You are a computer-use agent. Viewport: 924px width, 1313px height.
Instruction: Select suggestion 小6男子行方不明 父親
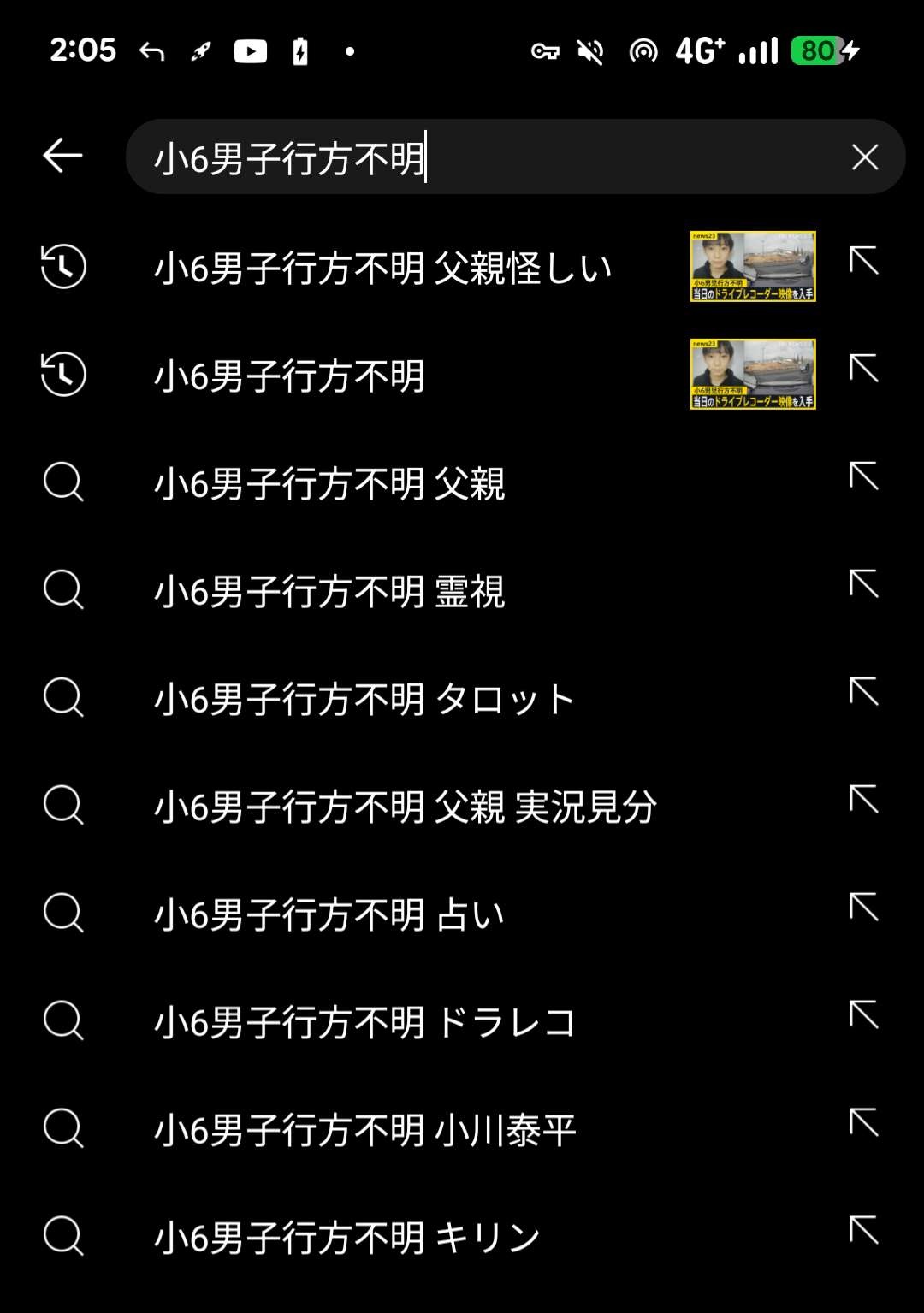click(329, 484)
